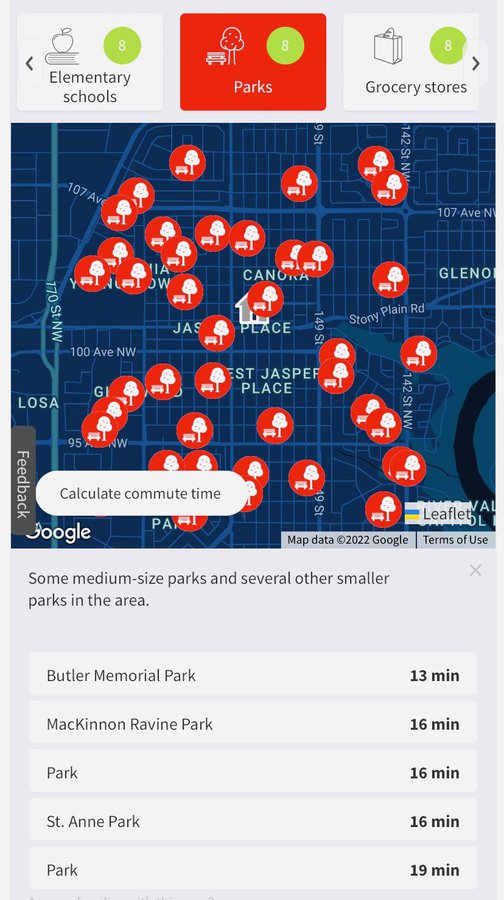Image resolution: width=504 pixels, height=900 pixels.
Task: Open St. Anne Park row
Action: point(253,821)
